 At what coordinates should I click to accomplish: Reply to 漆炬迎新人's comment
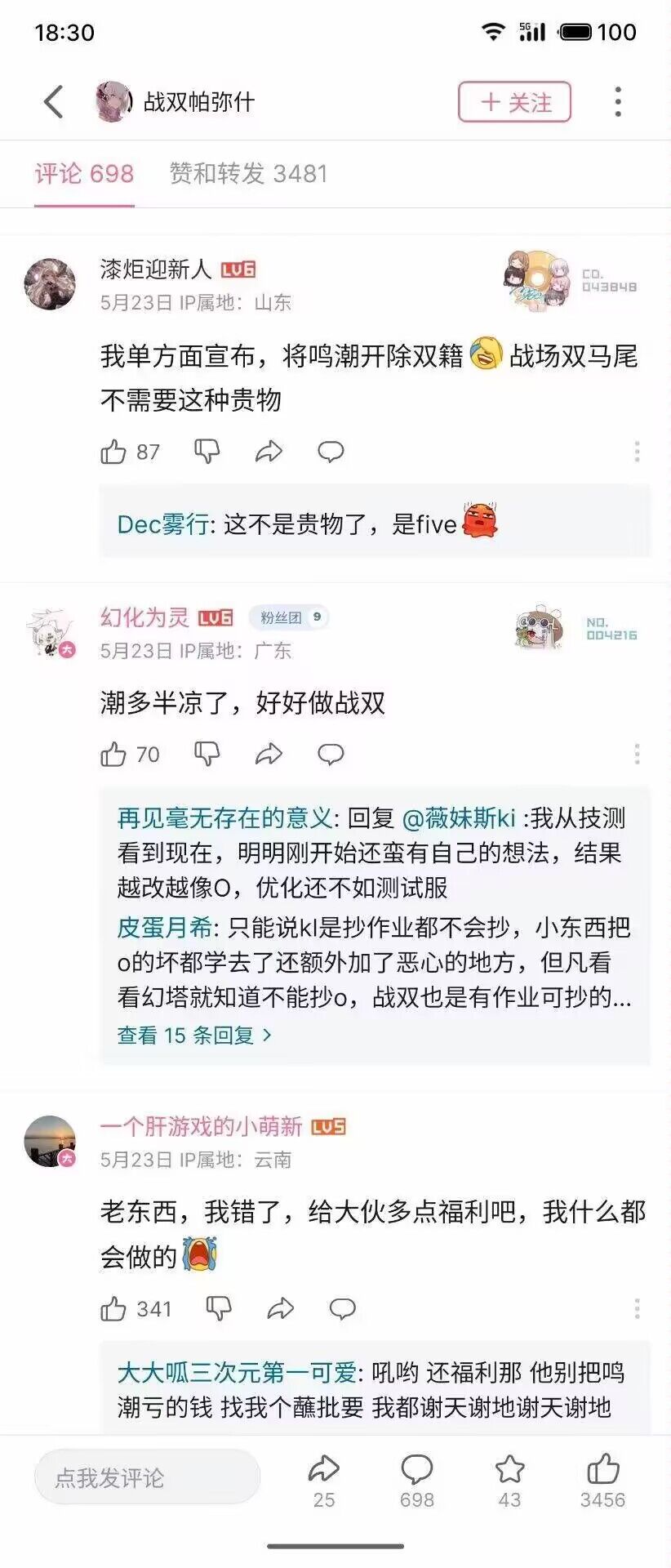point(331,452)
